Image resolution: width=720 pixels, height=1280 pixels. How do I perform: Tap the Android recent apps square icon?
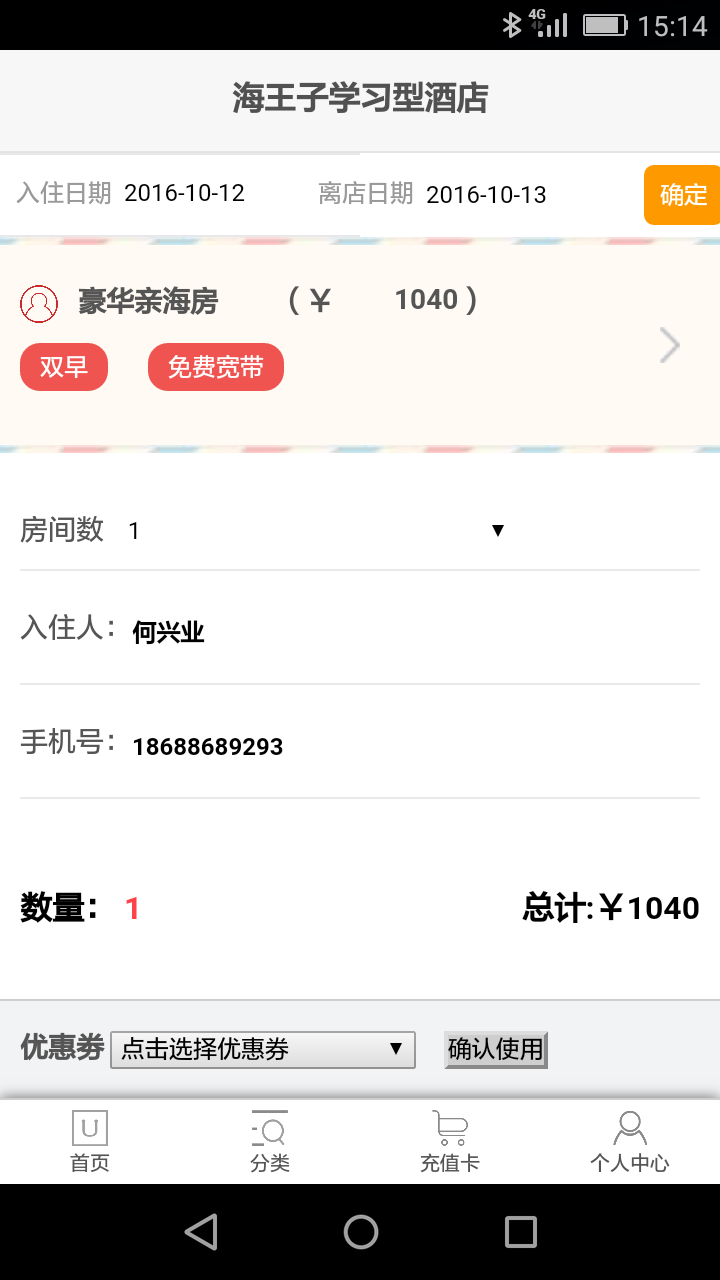519,1231
